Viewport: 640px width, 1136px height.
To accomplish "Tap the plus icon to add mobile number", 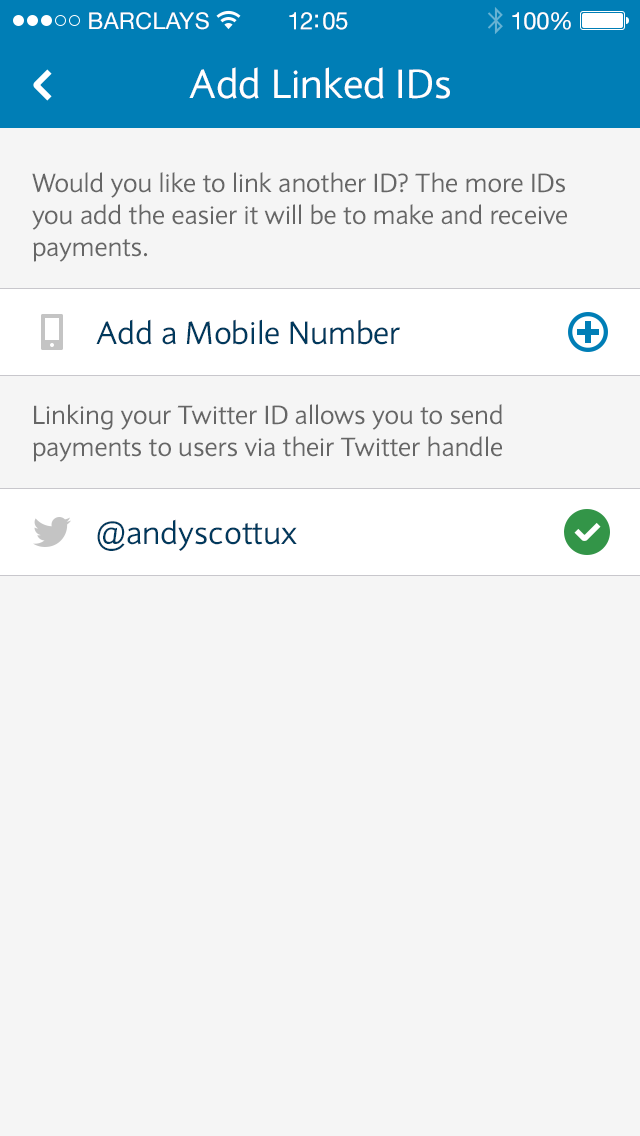I will 587,332.
